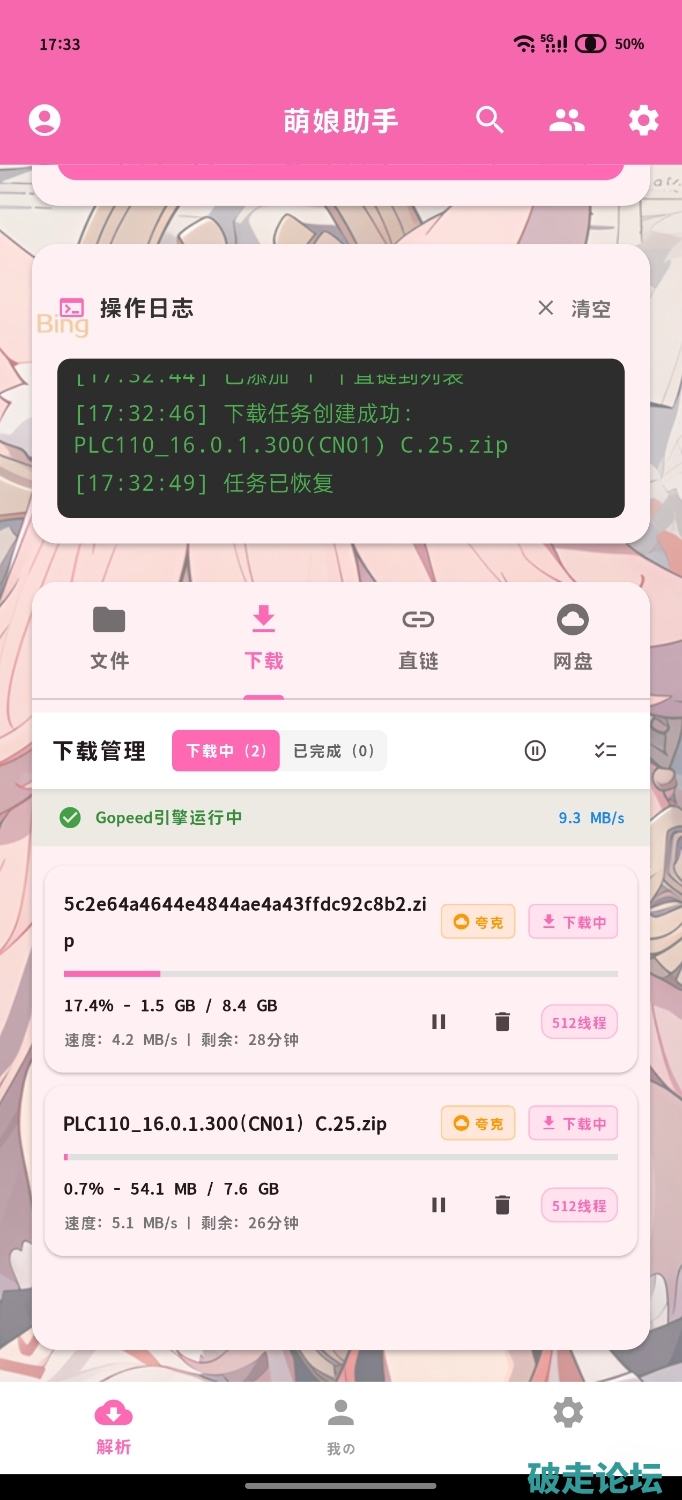Clear the operation log with 清空
The image size is (682, 1500).
click(x=574, y=309)
